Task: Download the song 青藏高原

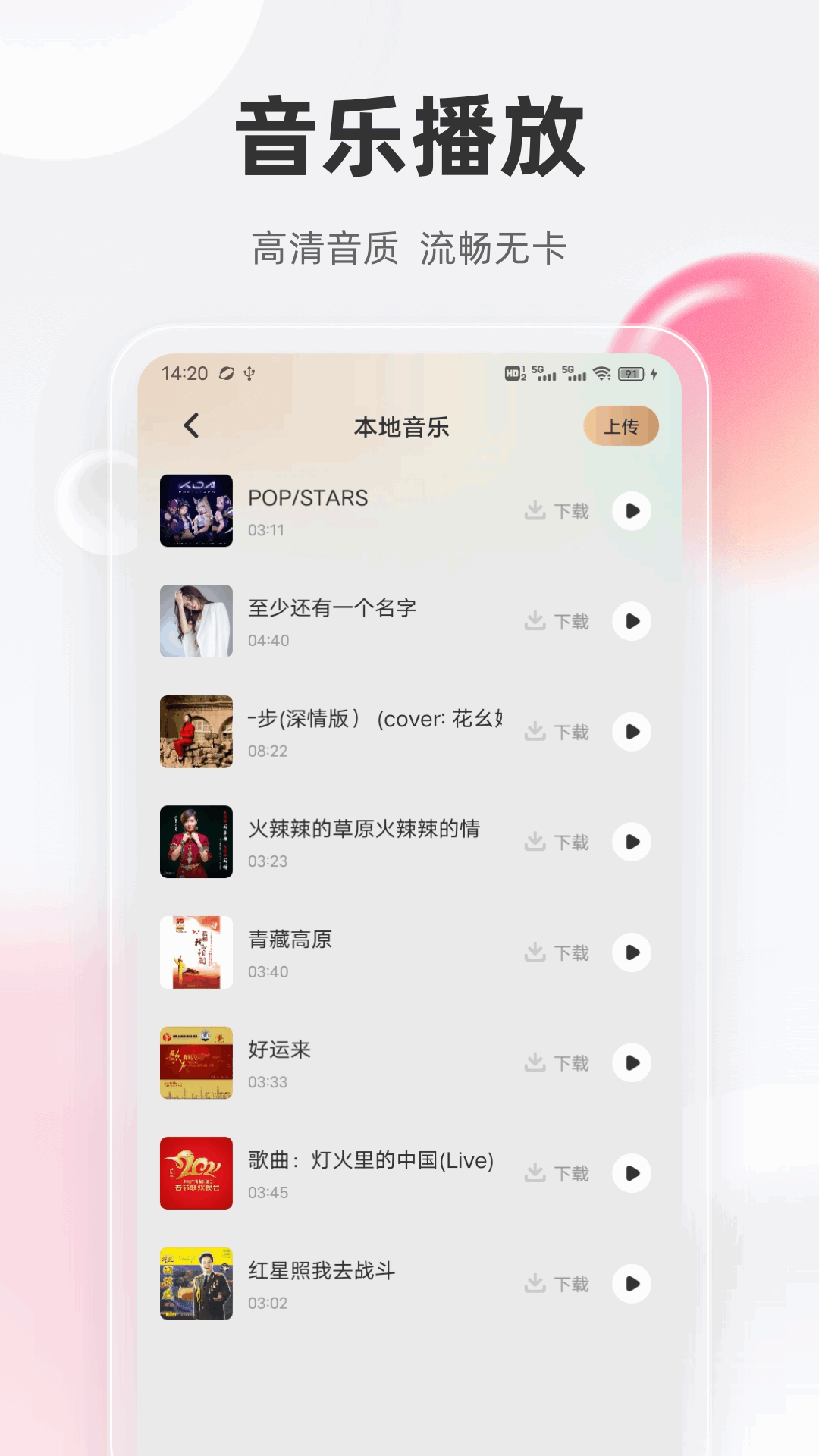Action: click(556, 952)
